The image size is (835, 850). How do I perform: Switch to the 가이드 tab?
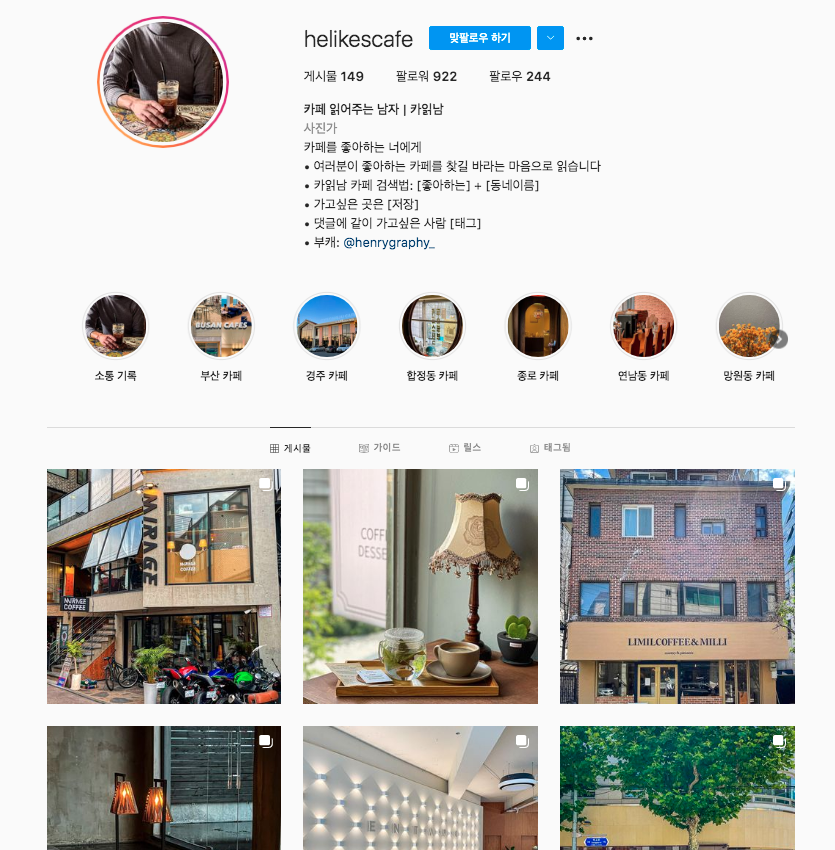(x=380, y=447)
